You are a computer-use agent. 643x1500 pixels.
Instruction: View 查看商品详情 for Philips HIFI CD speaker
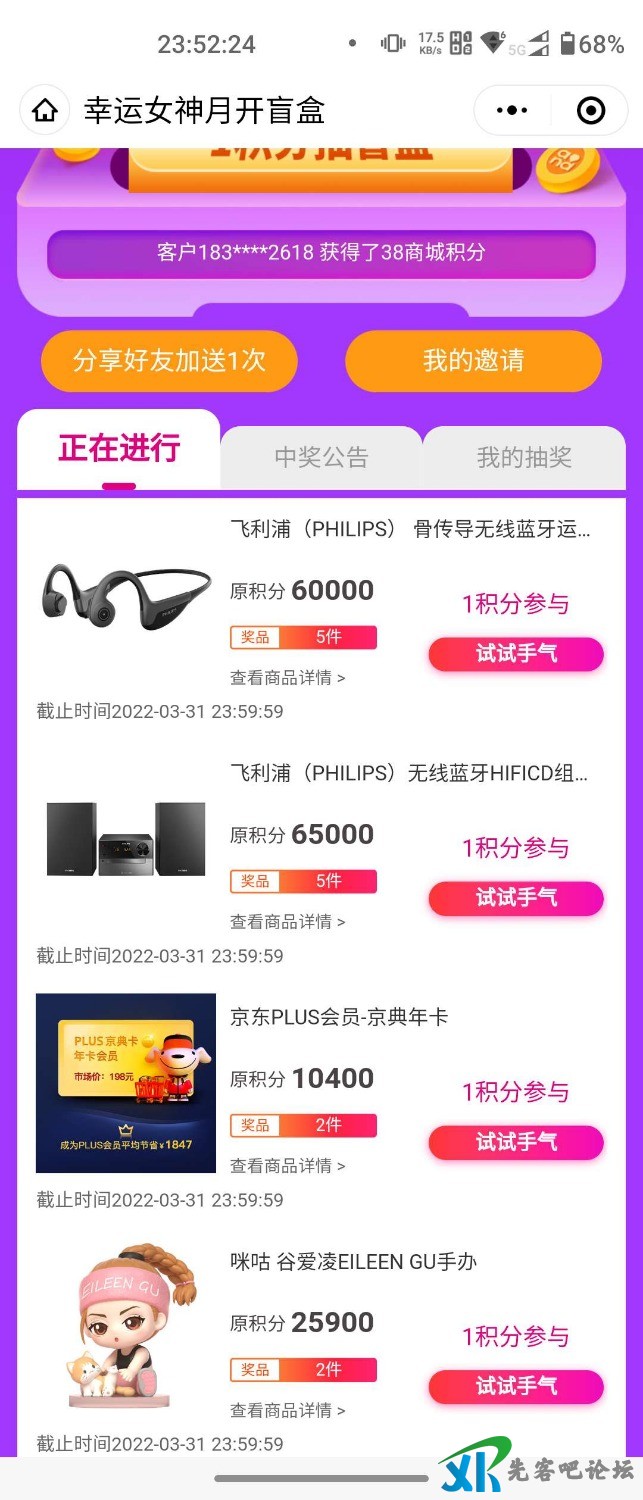click(287, 922)
